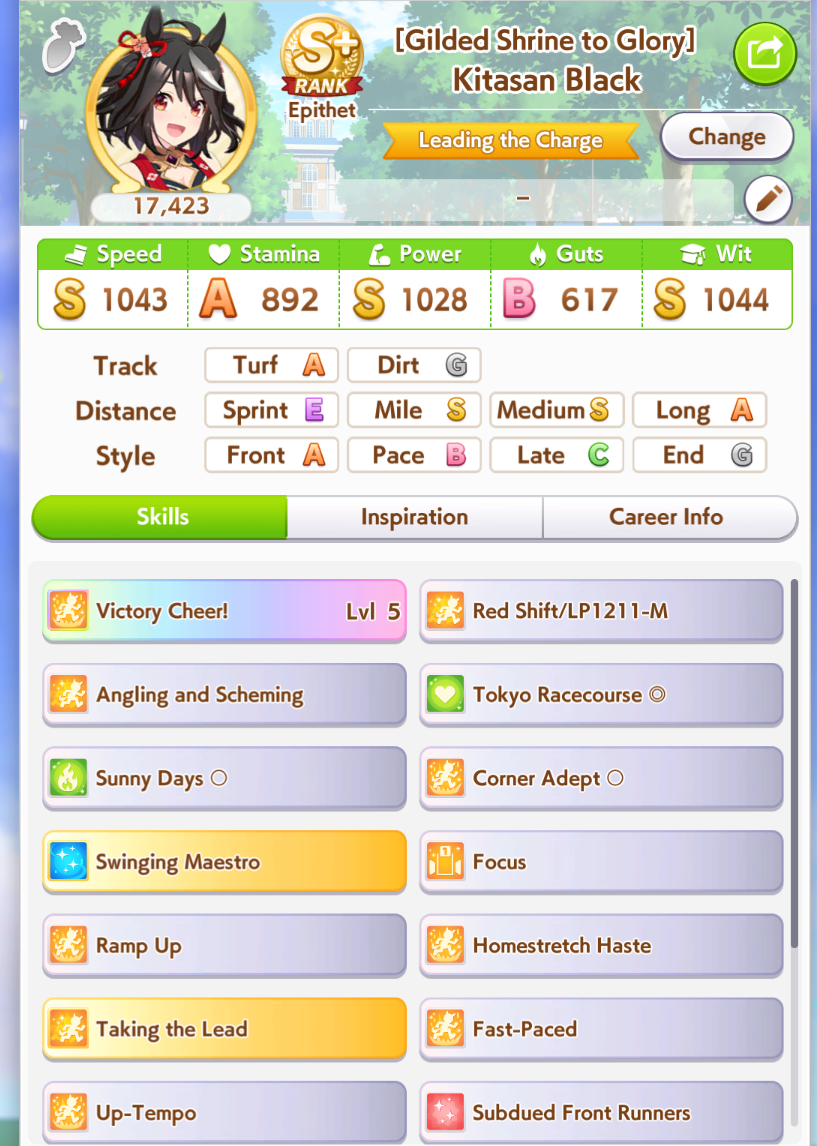The image size is (817, 1146).
Task: Edit the note with the pencil icon
Action: tap(768, 201)
